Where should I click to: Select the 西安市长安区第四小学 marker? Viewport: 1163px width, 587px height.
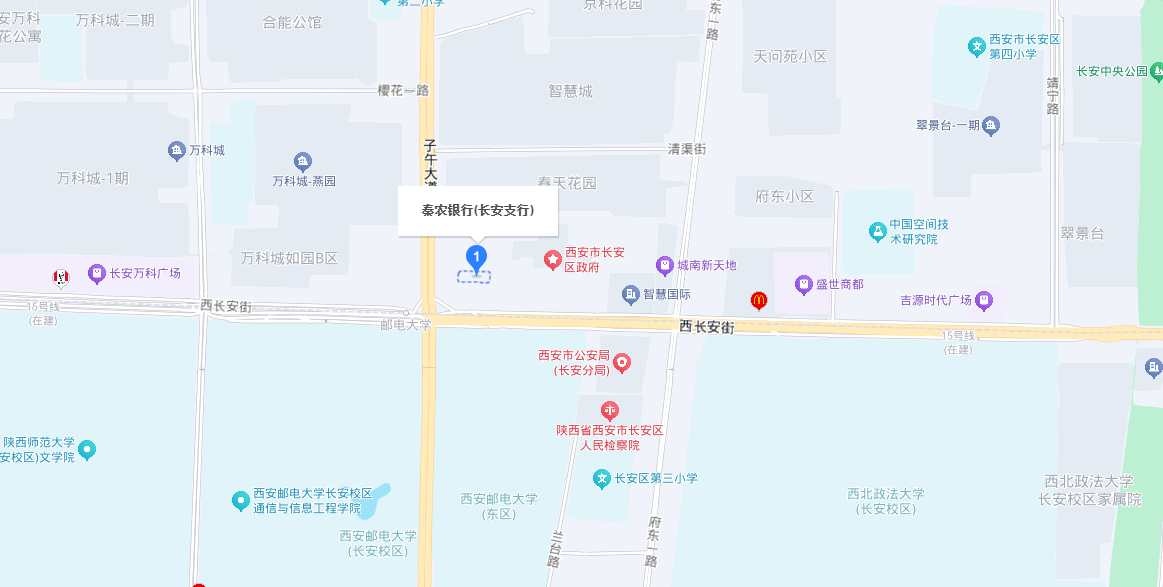click(x=977, y=46)
